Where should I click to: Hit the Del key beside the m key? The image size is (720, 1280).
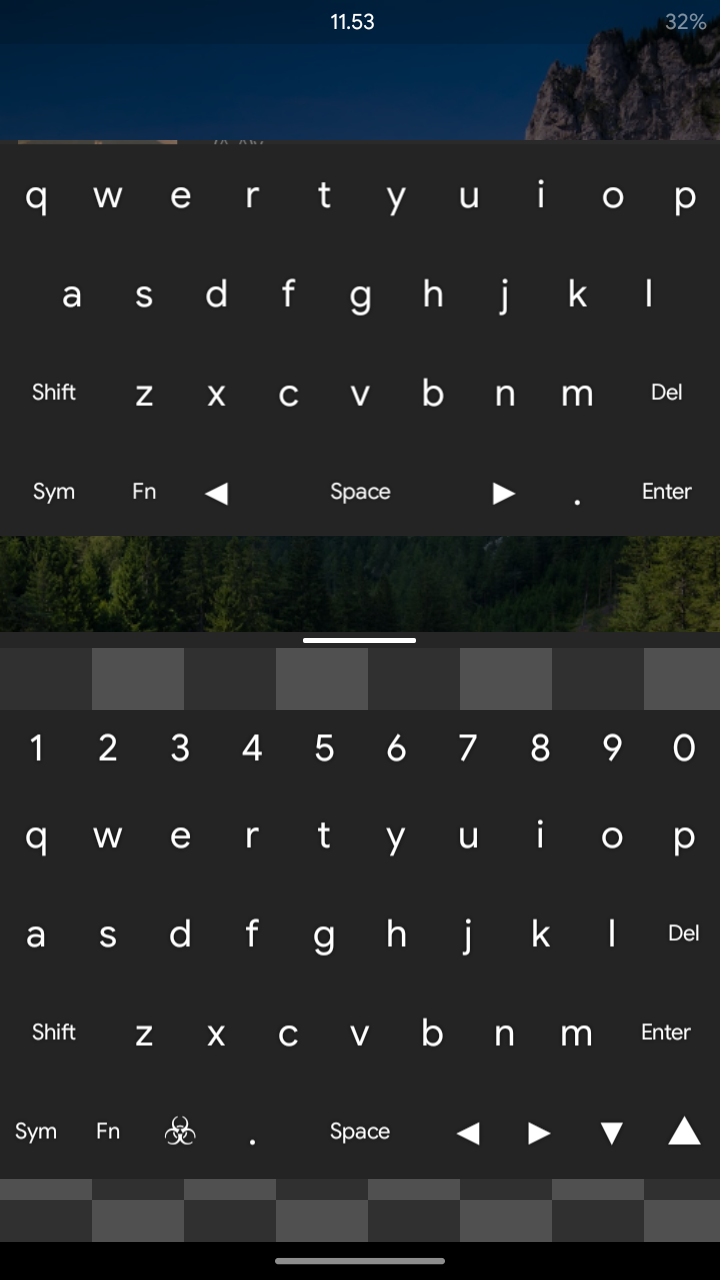(666, 392)
